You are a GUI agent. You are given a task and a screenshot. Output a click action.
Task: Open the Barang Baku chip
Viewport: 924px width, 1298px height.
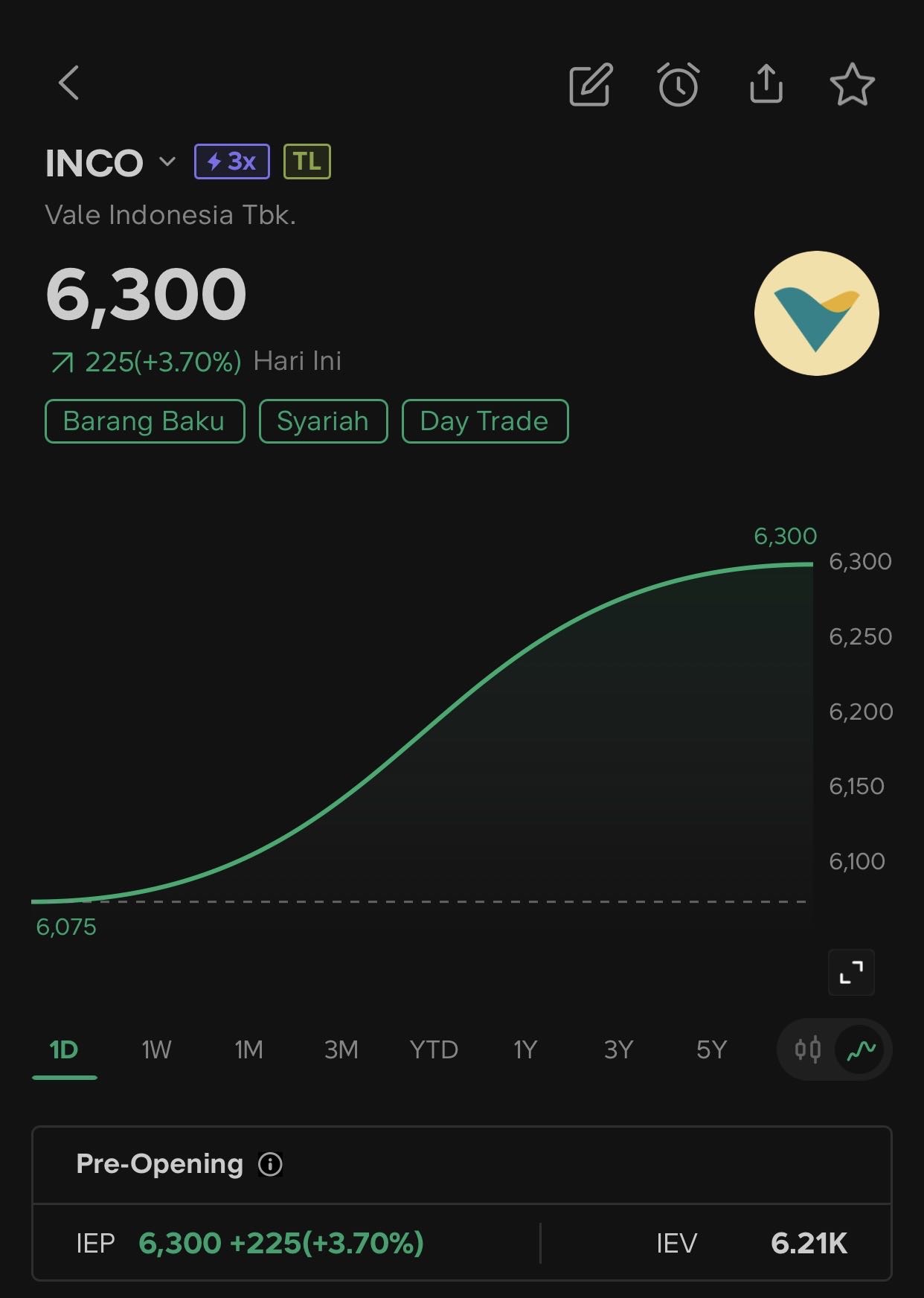144,421
